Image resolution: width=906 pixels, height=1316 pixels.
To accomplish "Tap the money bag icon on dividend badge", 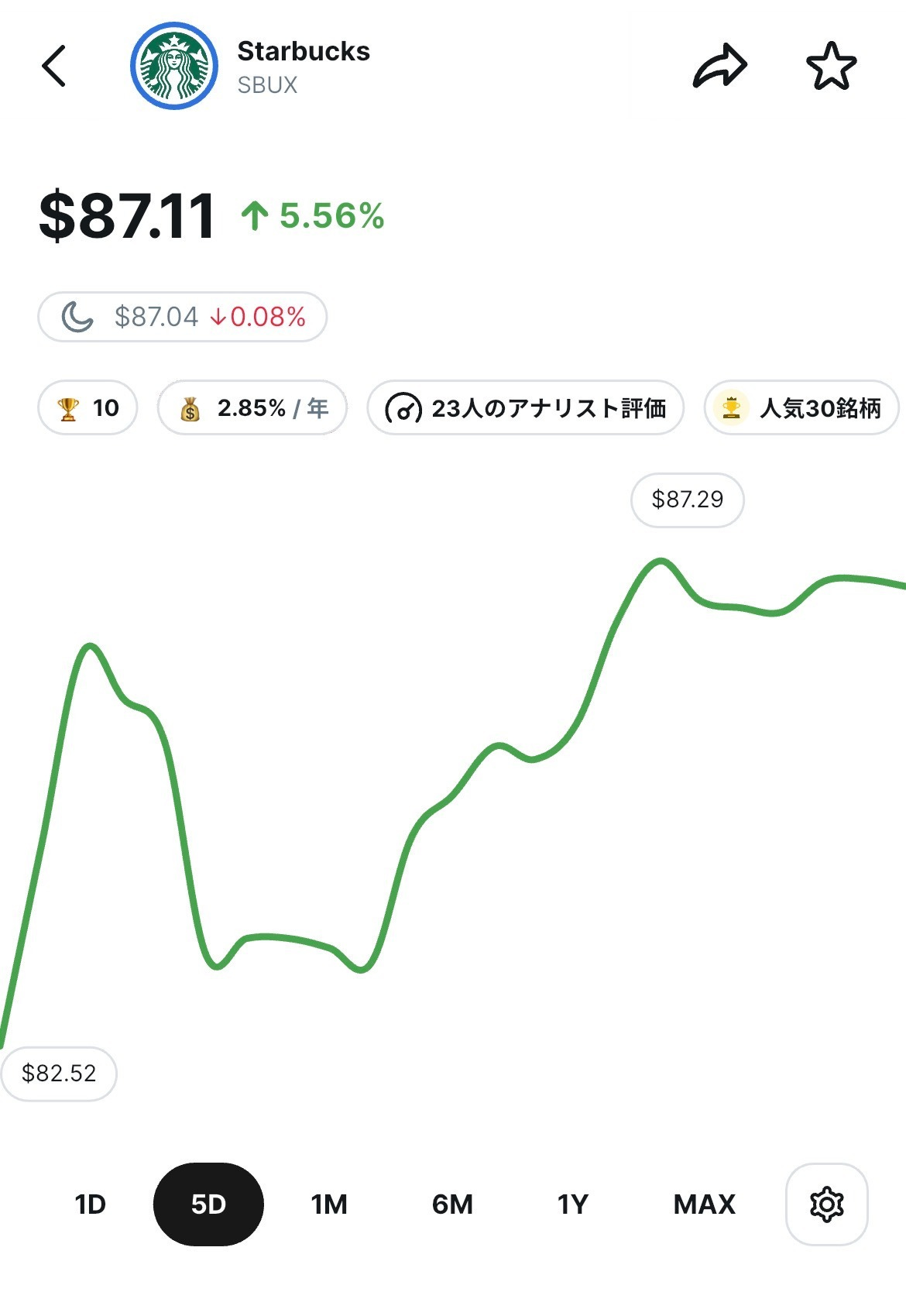I will tap(190, 407).
